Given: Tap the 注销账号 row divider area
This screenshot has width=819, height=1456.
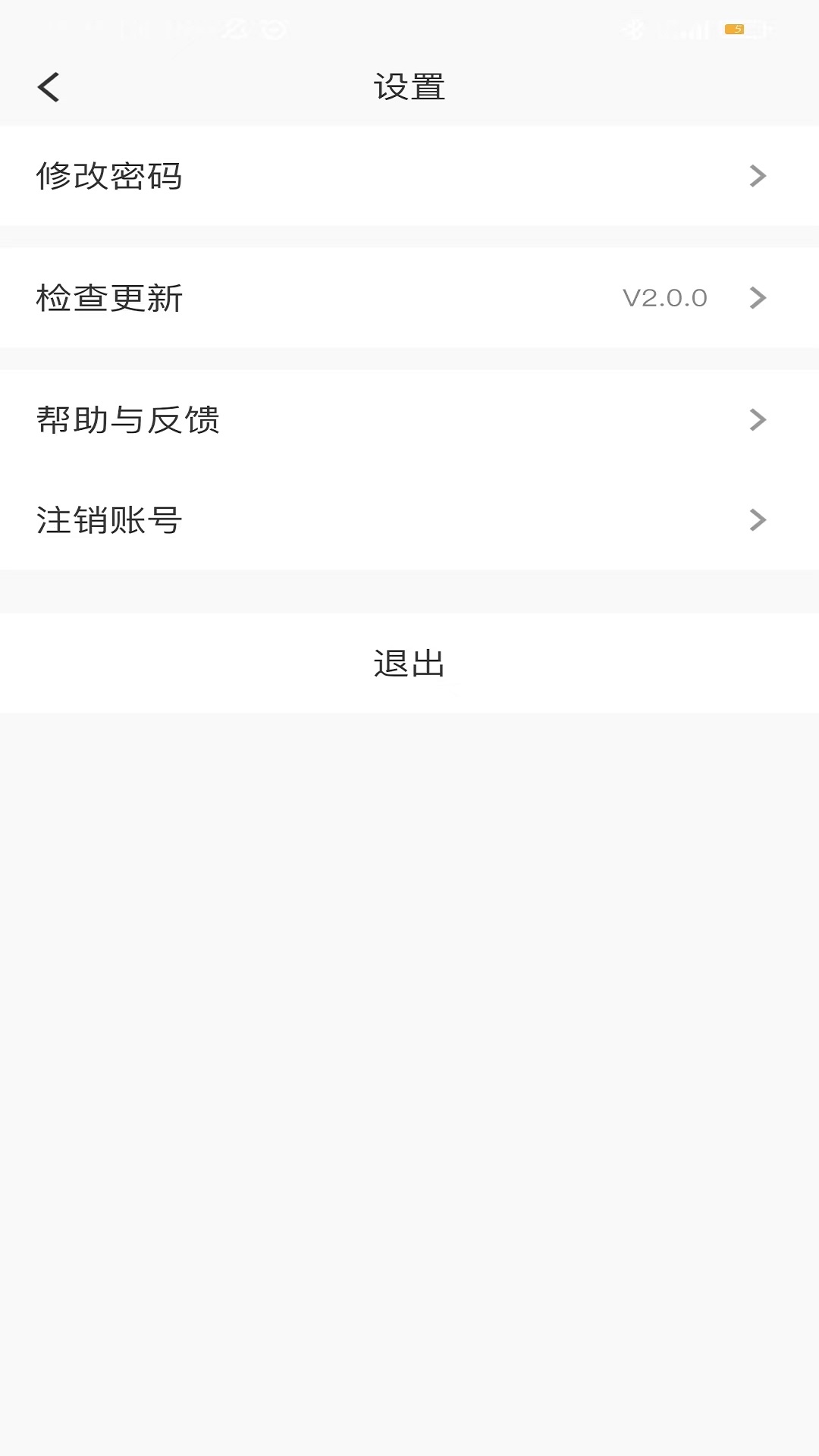Looking at the screenshot, I should click(x=409, y=519).
